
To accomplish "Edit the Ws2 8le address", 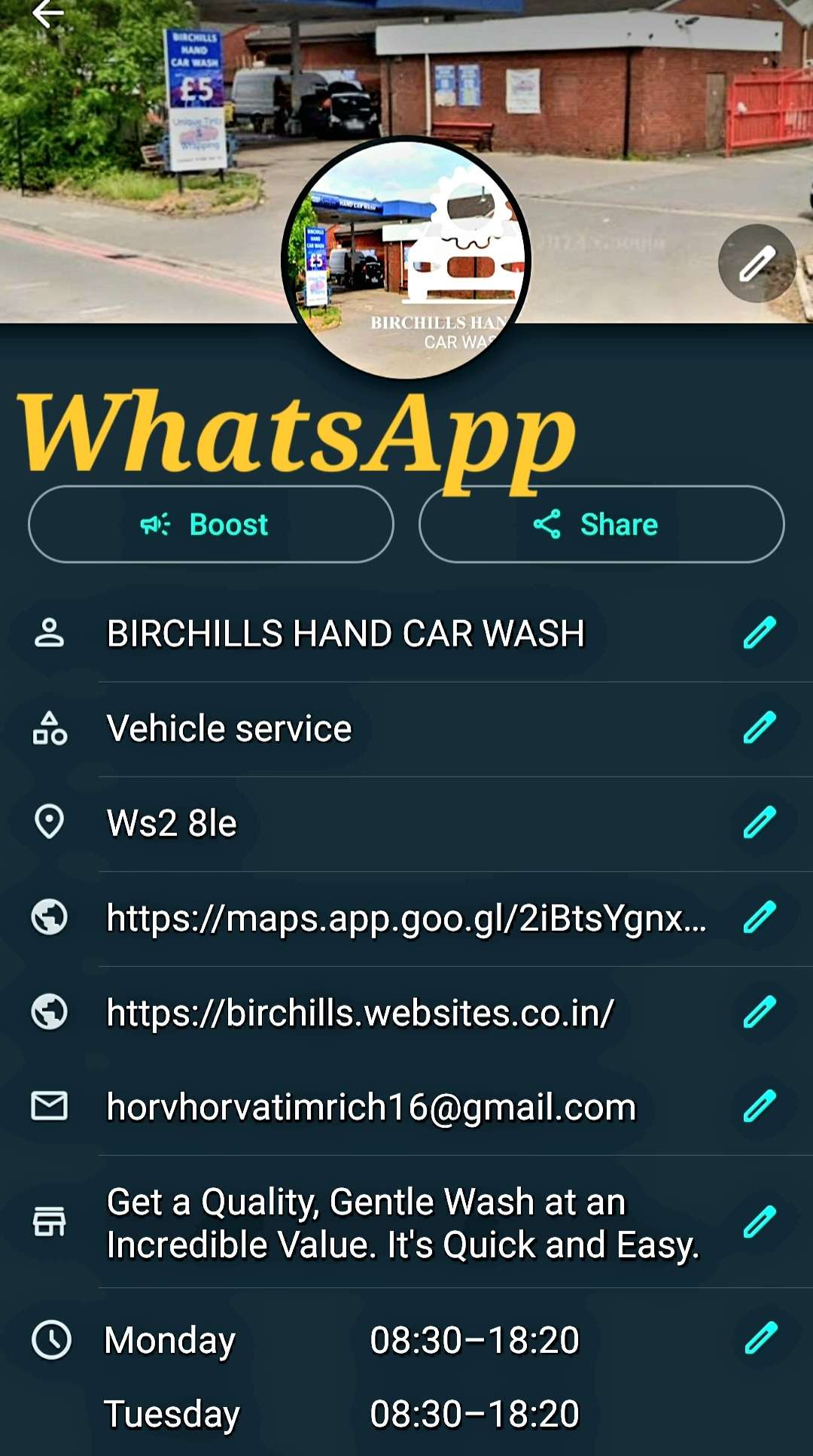I will pos(760,822).
